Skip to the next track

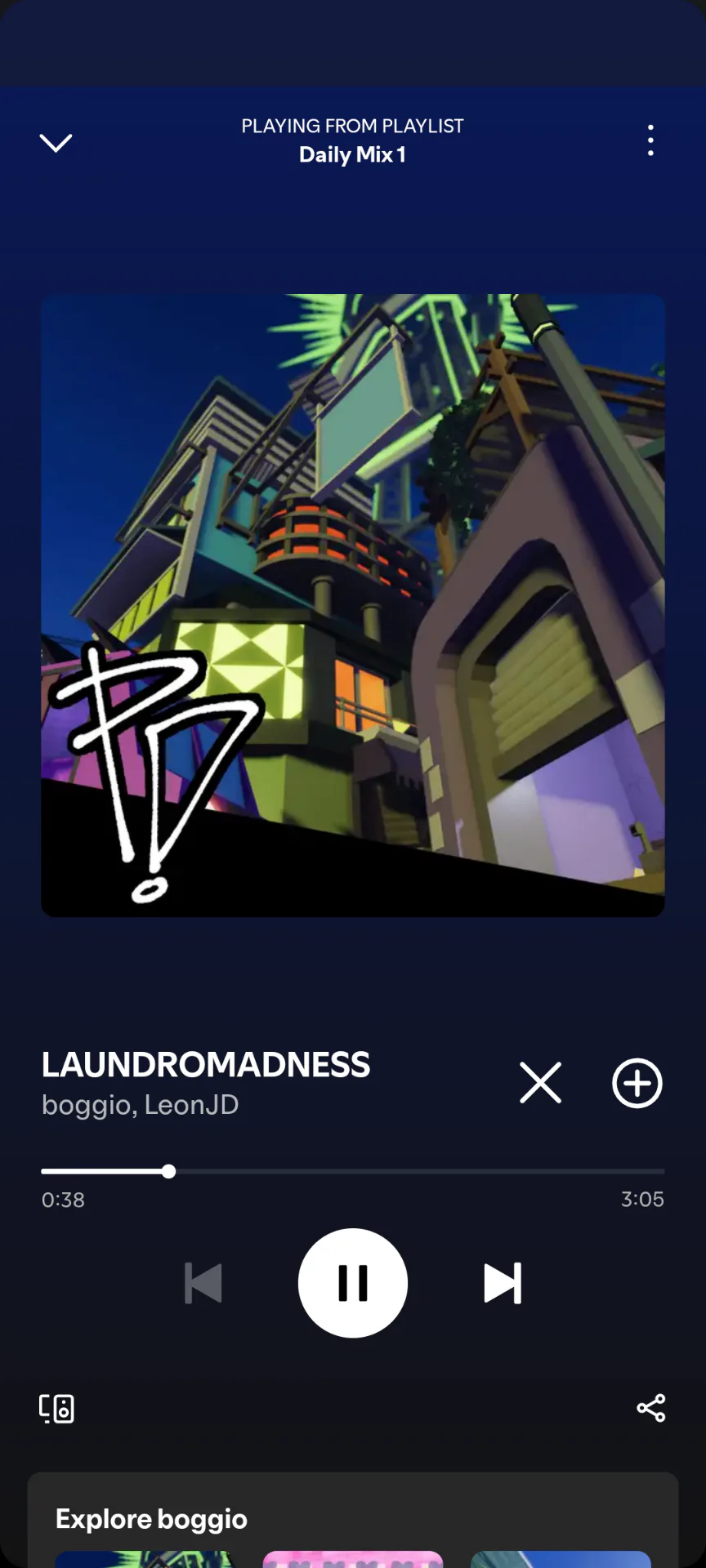503,1283
